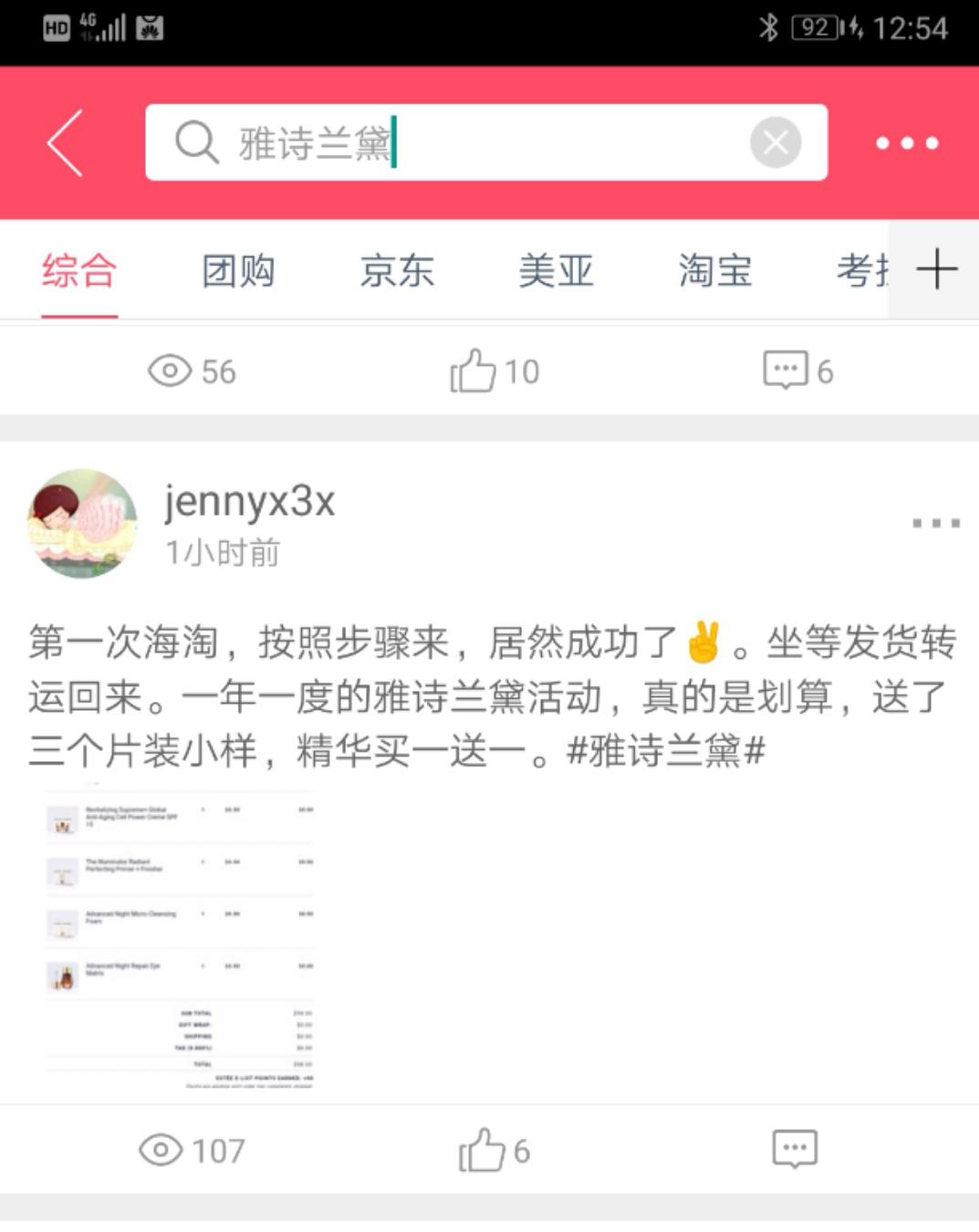Switch to the 京东 tab

point(397,271)
